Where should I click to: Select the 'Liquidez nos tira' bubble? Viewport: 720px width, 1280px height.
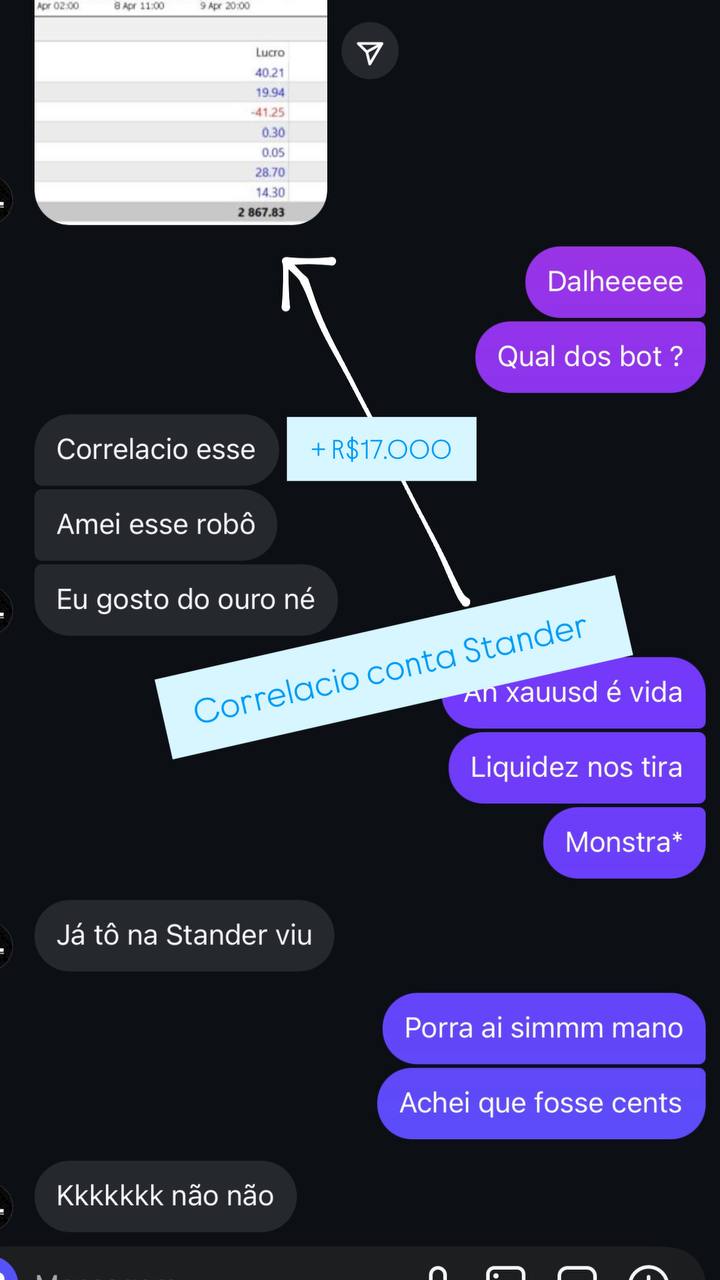[577, 767]
